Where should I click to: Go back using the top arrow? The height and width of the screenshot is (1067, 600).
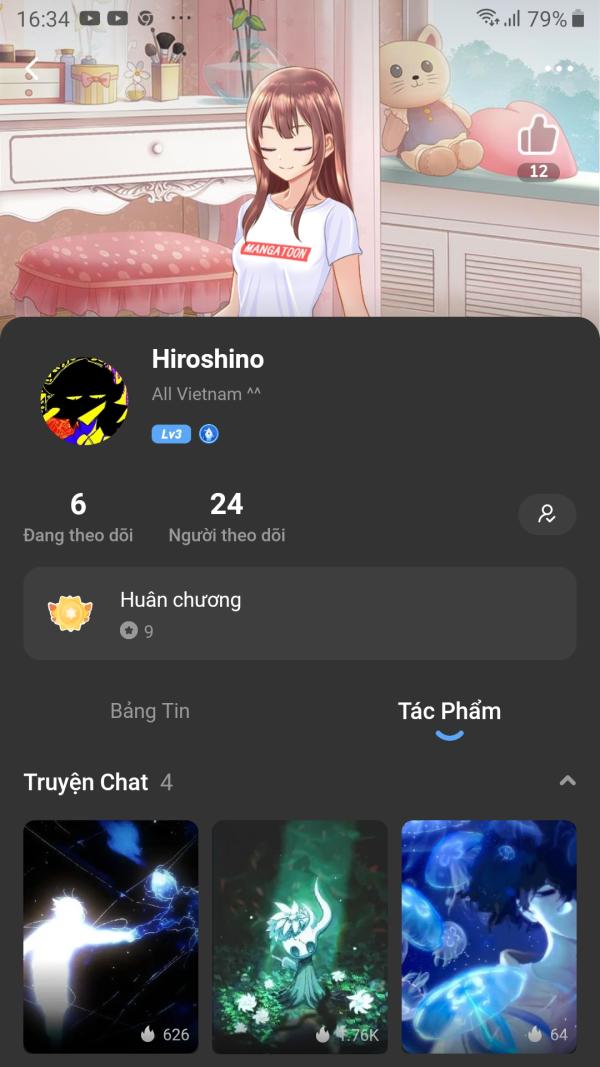click(x=31, y=69)
